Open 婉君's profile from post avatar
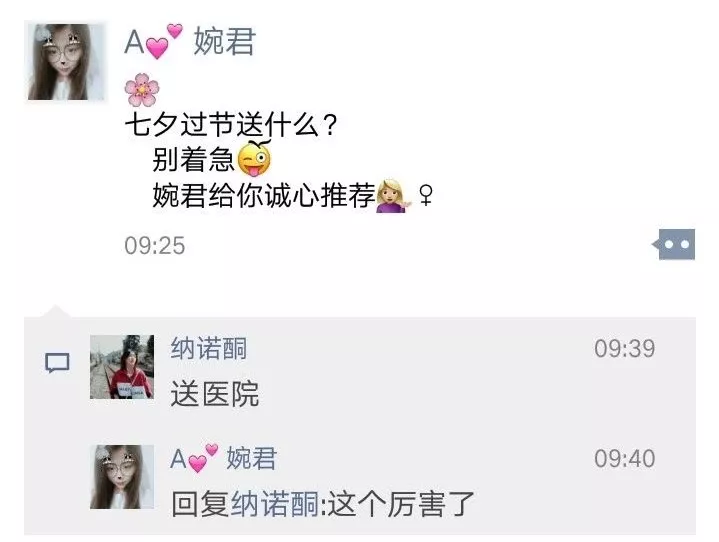Viewport: 719px width, 542px height. tap(66, 62)
